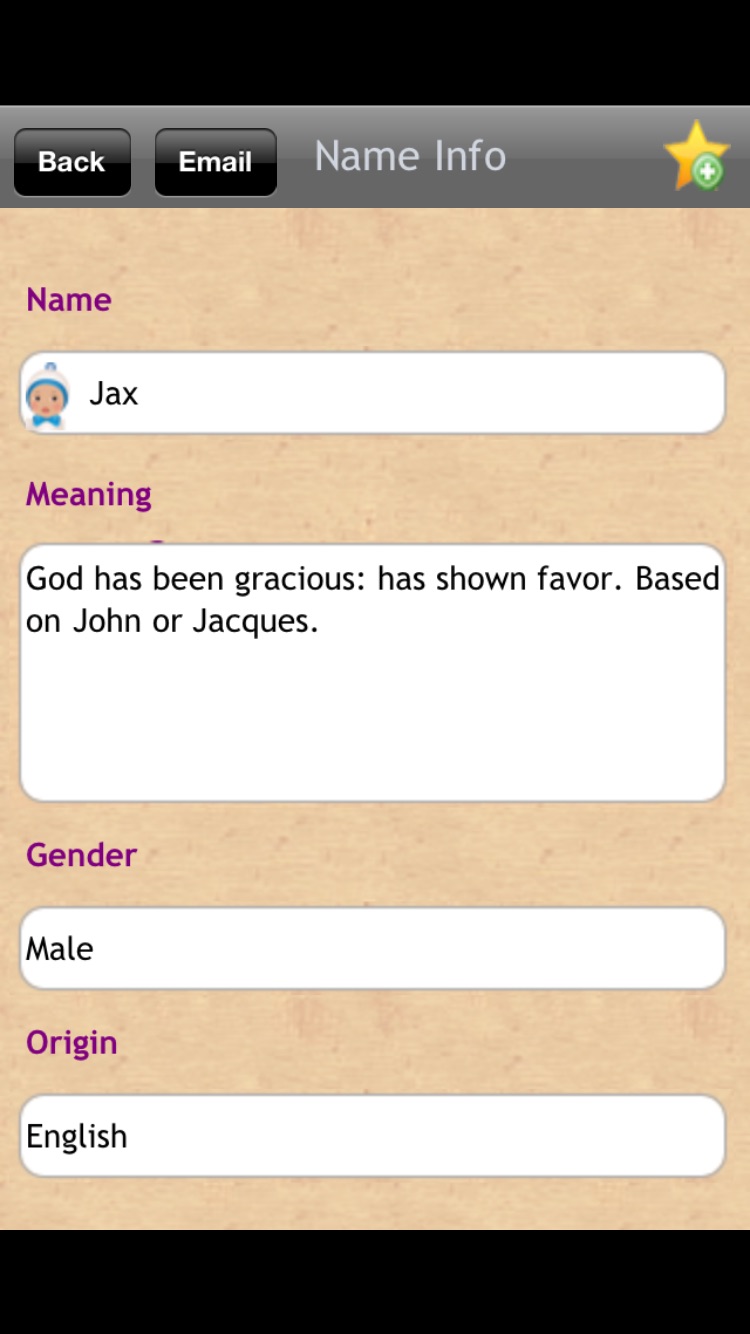Email this name info
Image resolution: width=750 pixels, height=1334 pixels.
click(215, 162)
